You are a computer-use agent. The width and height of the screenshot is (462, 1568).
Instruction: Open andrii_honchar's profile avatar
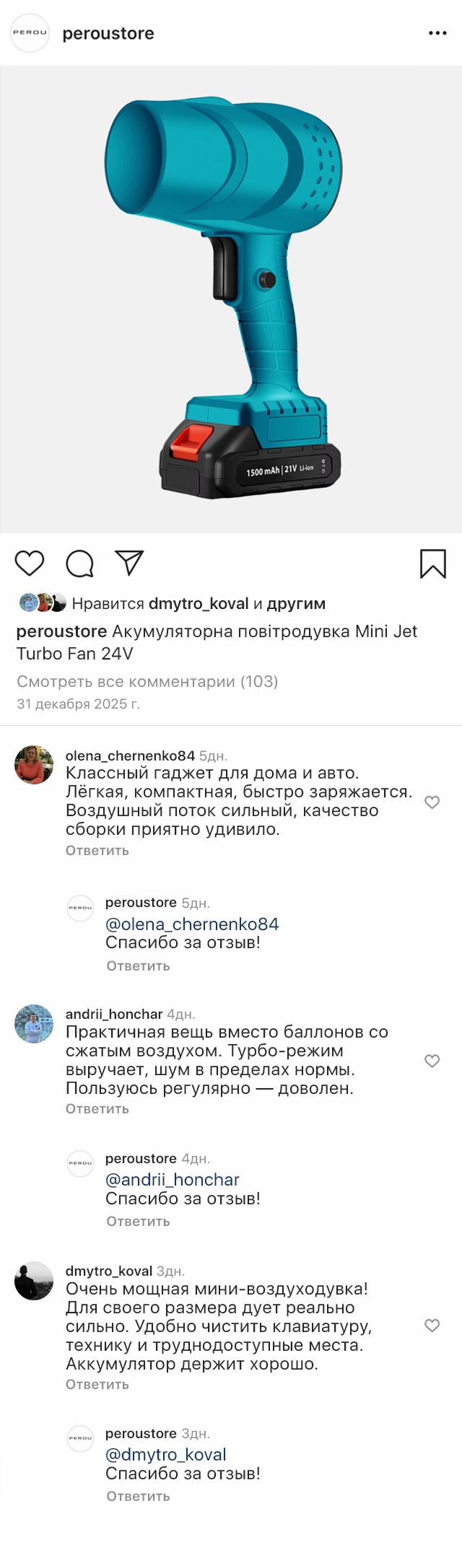pos(34,1023)
